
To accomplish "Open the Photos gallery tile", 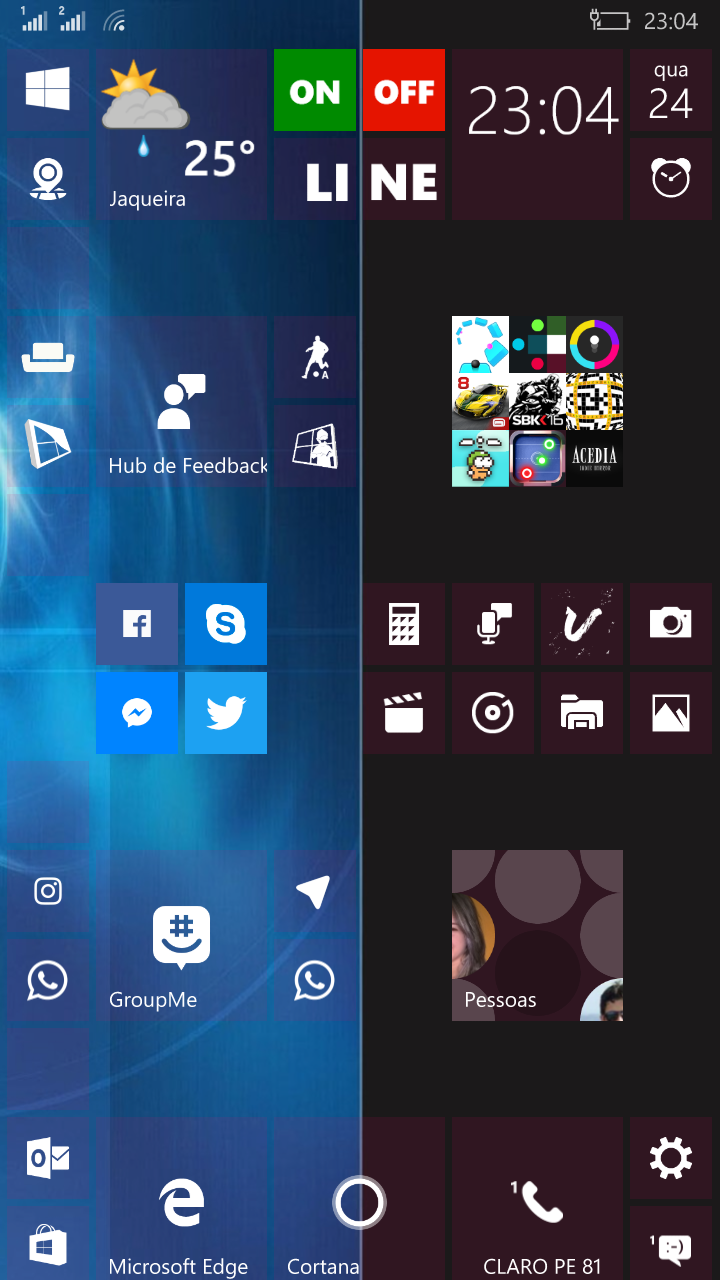I will pyautogui.click(x=671, y=713).
